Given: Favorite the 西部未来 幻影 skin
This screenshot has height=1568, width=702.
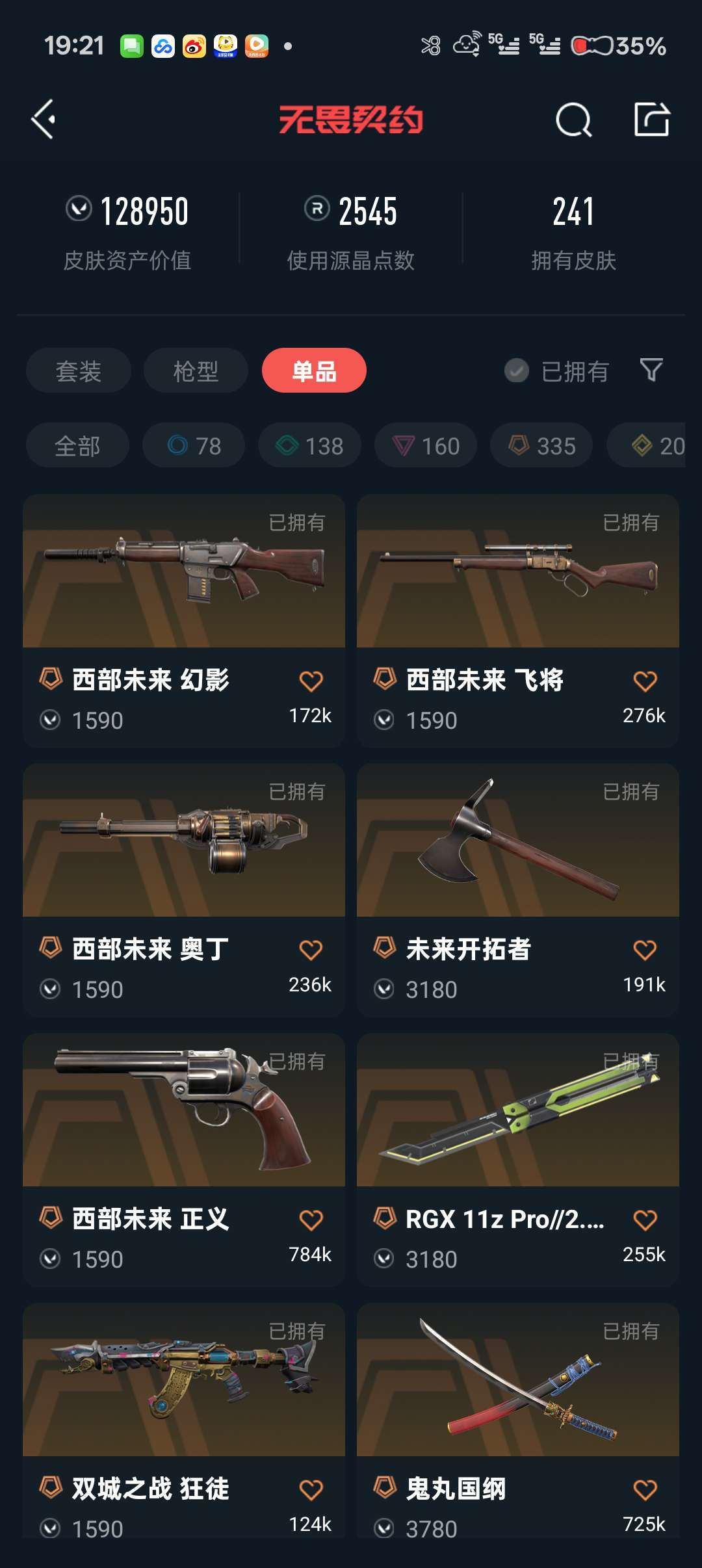Looking at the screenshot, I should (x=312, y=678).
